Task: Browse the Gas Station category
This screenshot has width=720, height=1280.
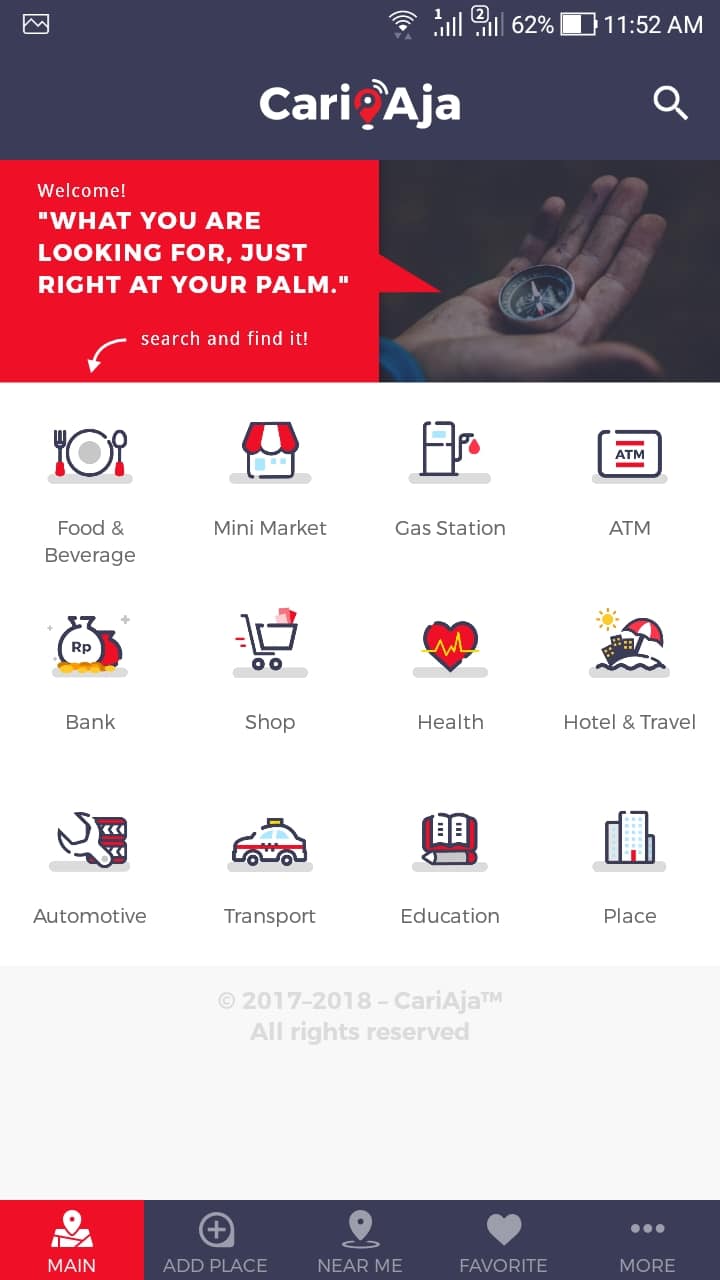Action: 450,479
